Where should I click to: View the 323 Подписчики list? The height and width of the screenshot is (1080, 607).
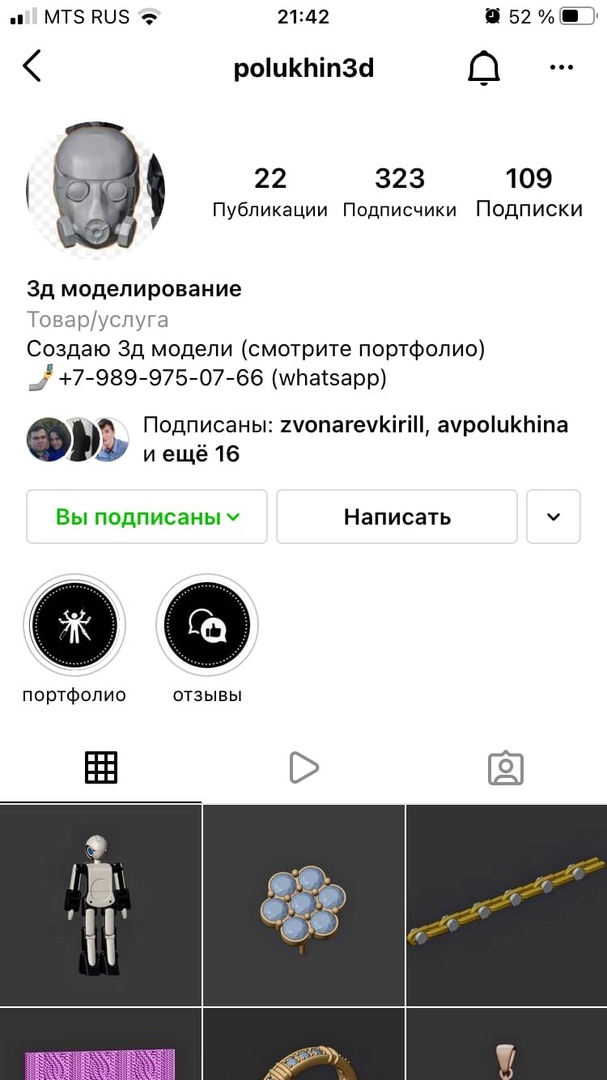(x=399, y=192)
